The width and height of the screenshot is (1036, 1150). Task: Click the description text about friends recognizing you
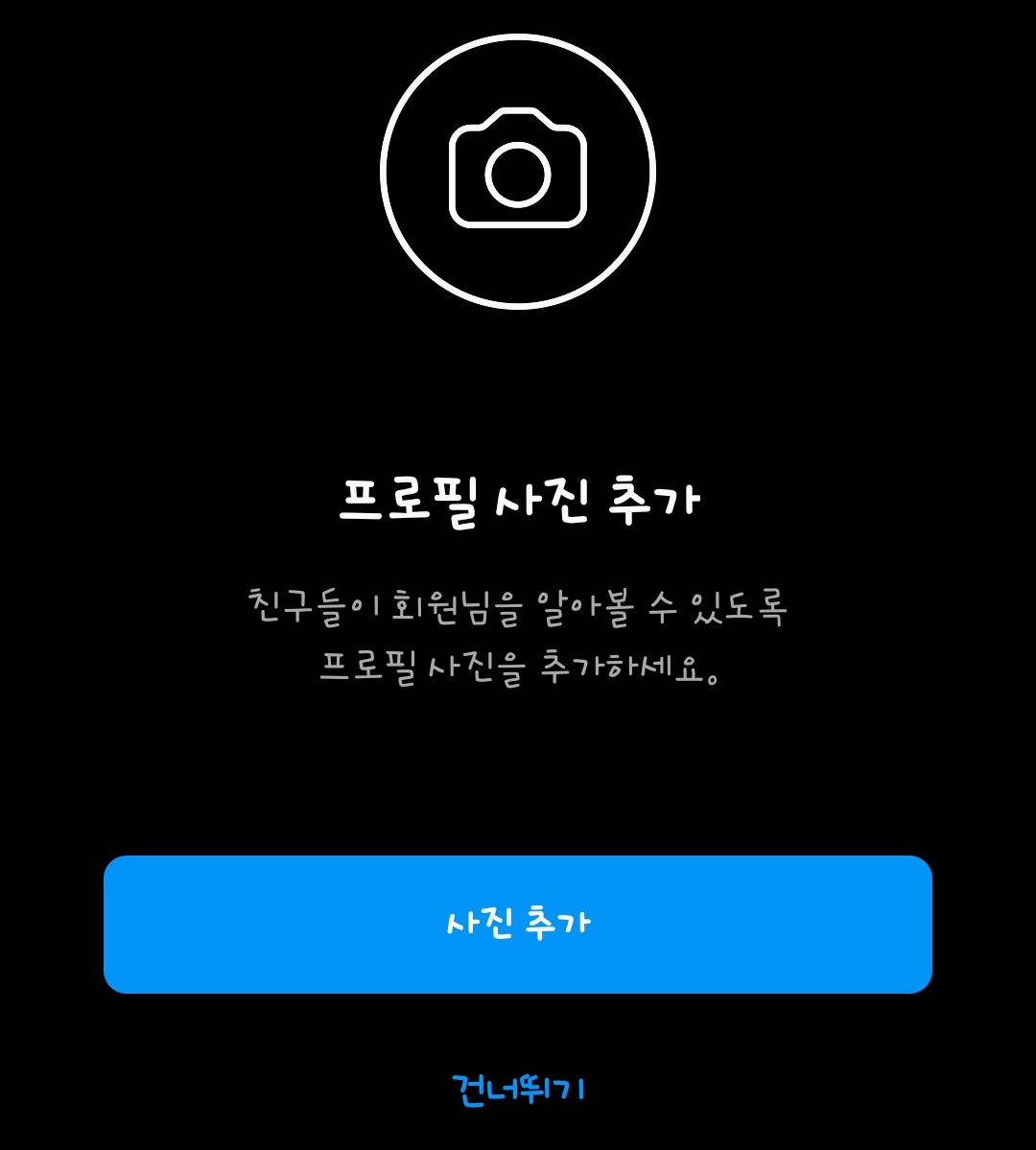click(518, 633)
